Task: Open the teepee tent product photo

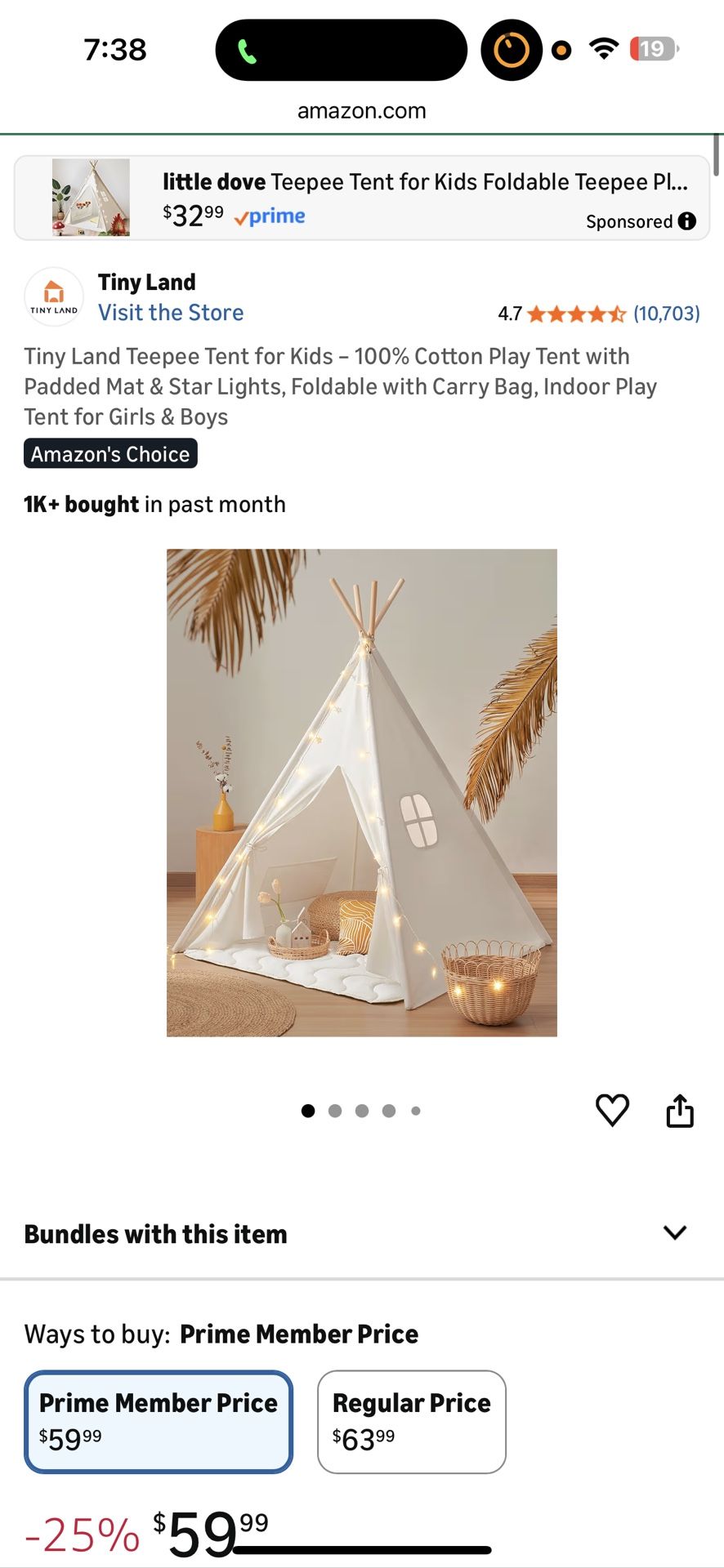Action: (362, 792)
